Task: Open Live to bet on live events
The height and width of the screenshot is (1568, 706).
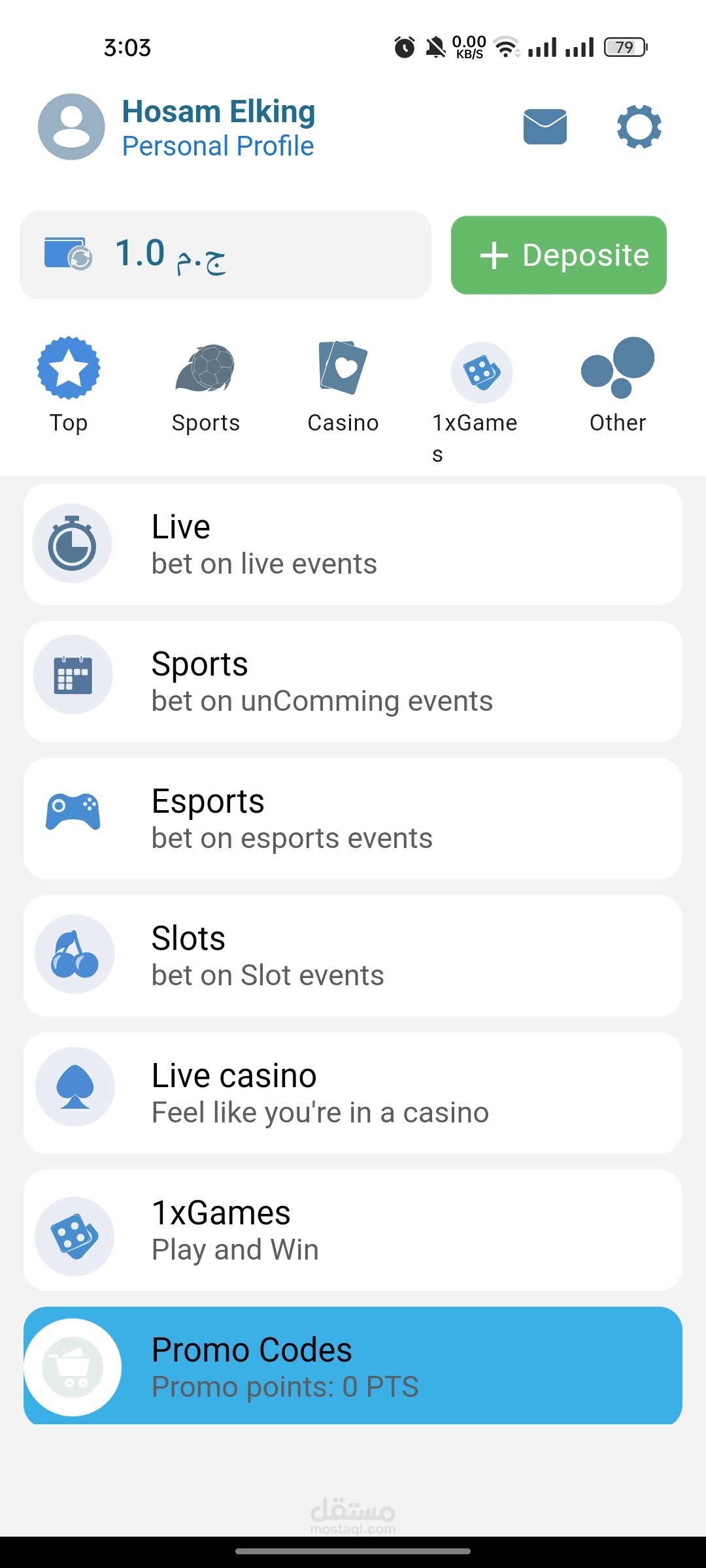Action: [353, 544]
